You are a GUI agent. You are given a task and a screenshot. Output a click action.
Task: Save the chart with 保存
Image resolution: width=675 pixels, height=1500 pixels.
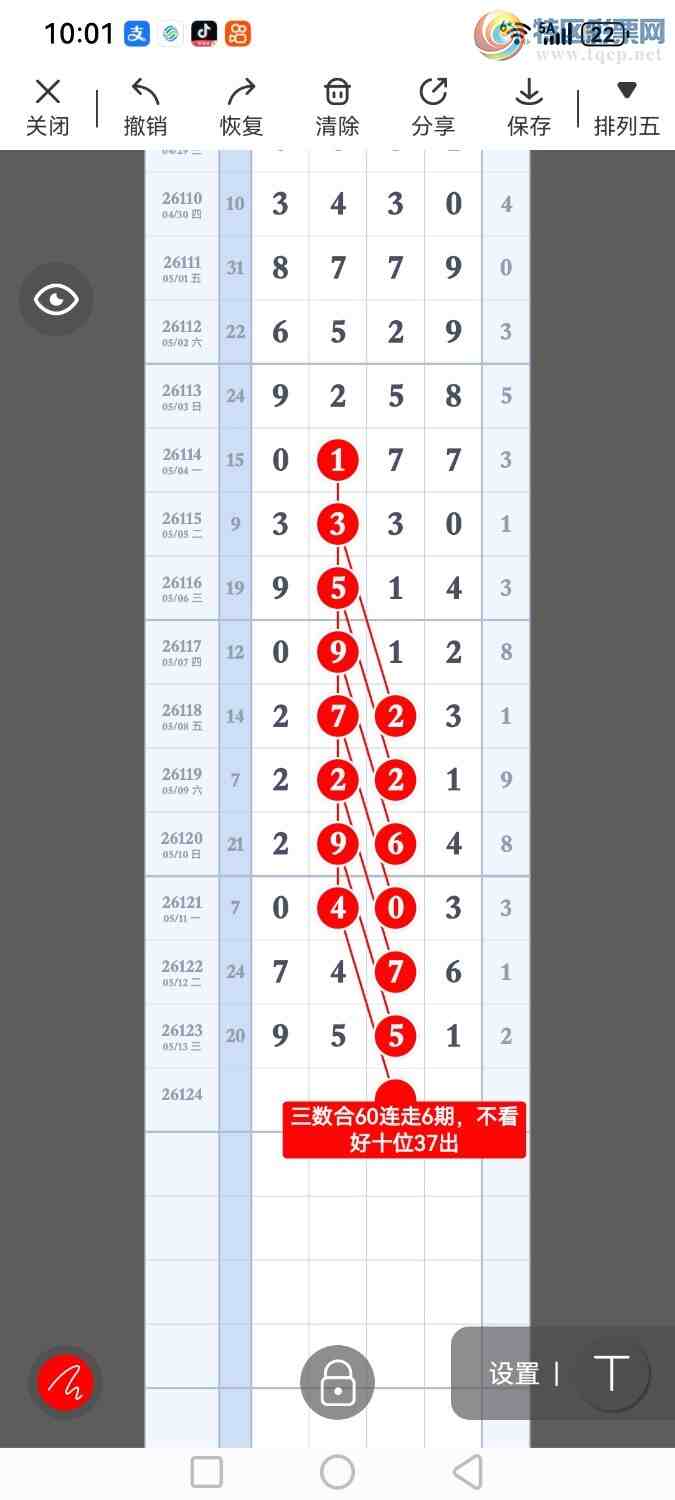[529, 108]
